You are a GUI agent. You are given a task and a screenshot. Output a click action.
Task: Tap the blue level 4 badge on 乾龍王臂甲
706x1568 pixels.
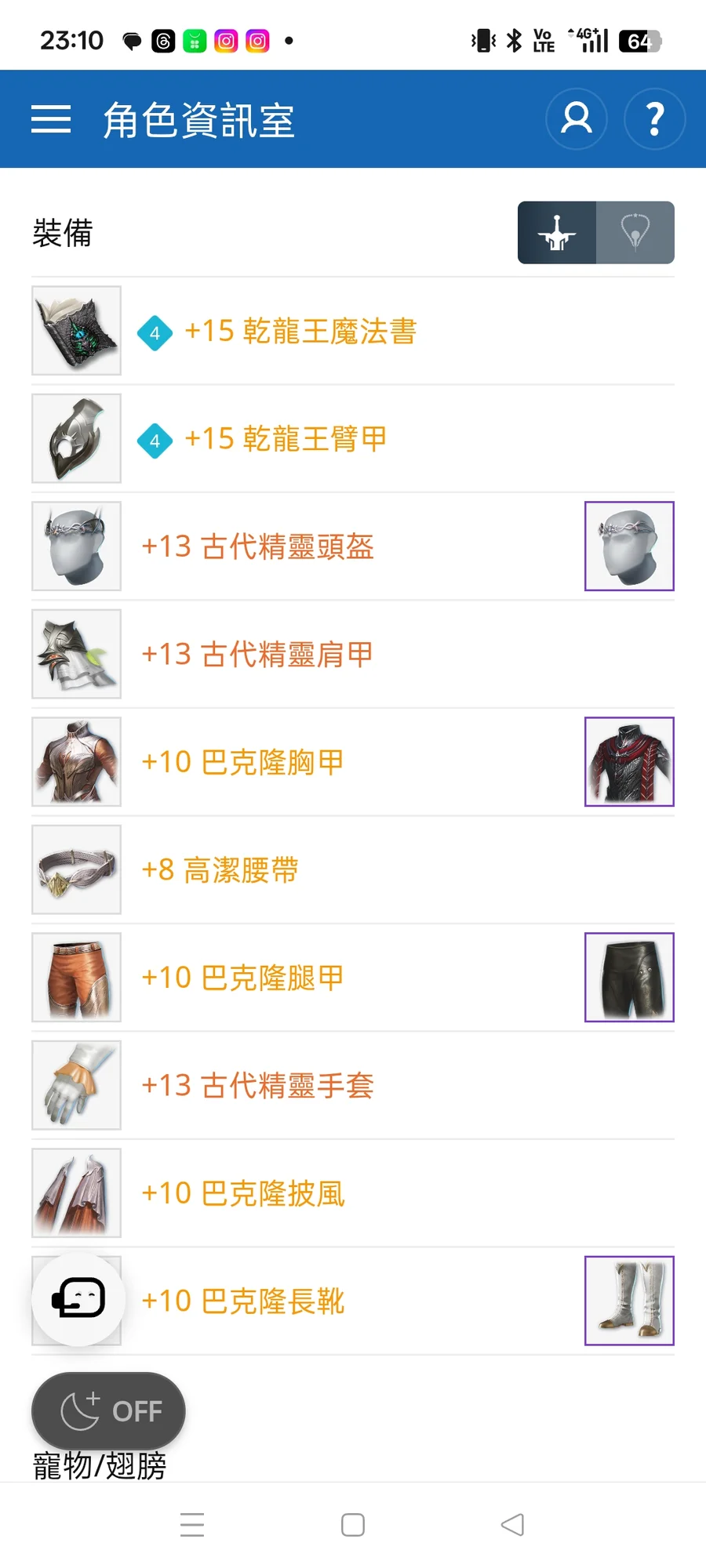(155, 440)
